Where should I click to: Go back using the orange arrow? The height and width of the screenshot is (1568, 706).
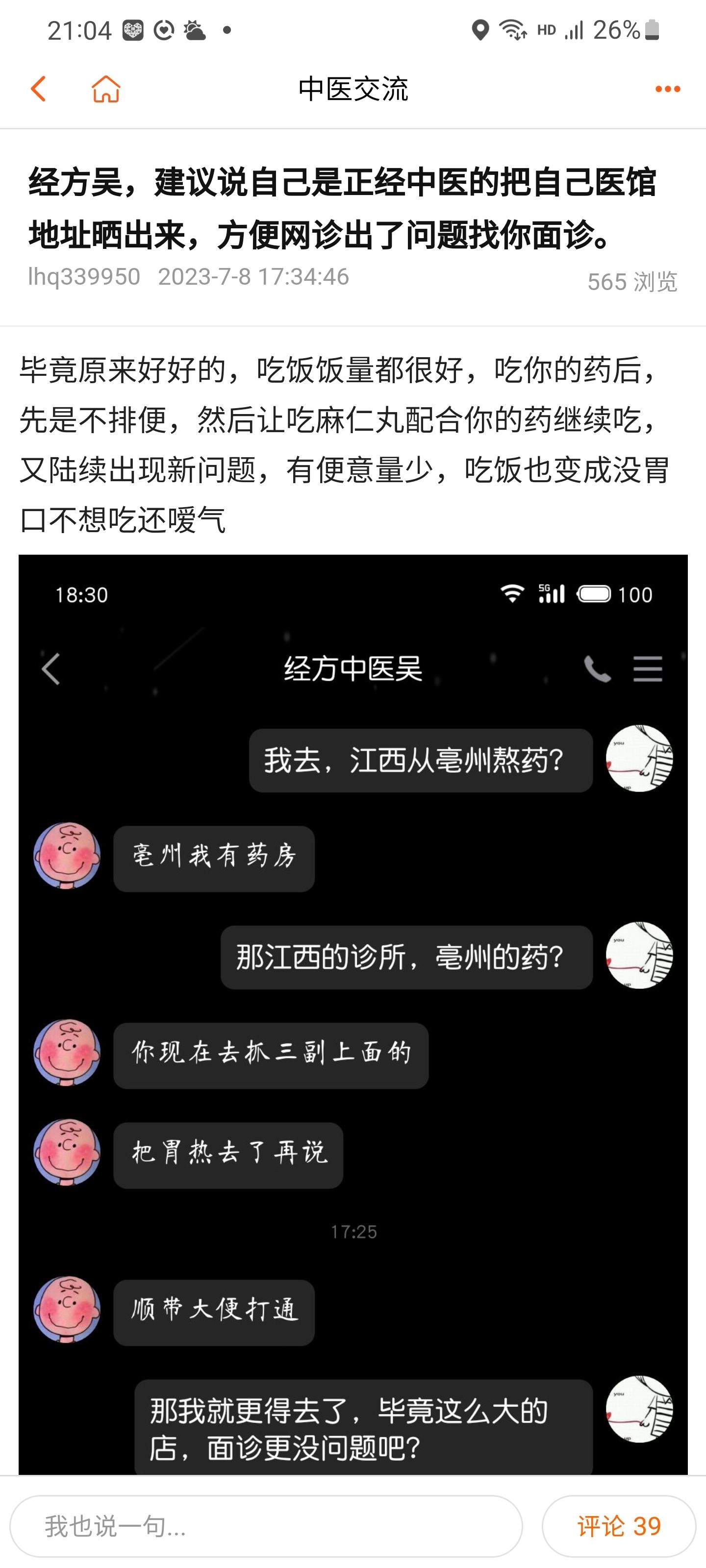coord(38,89)
